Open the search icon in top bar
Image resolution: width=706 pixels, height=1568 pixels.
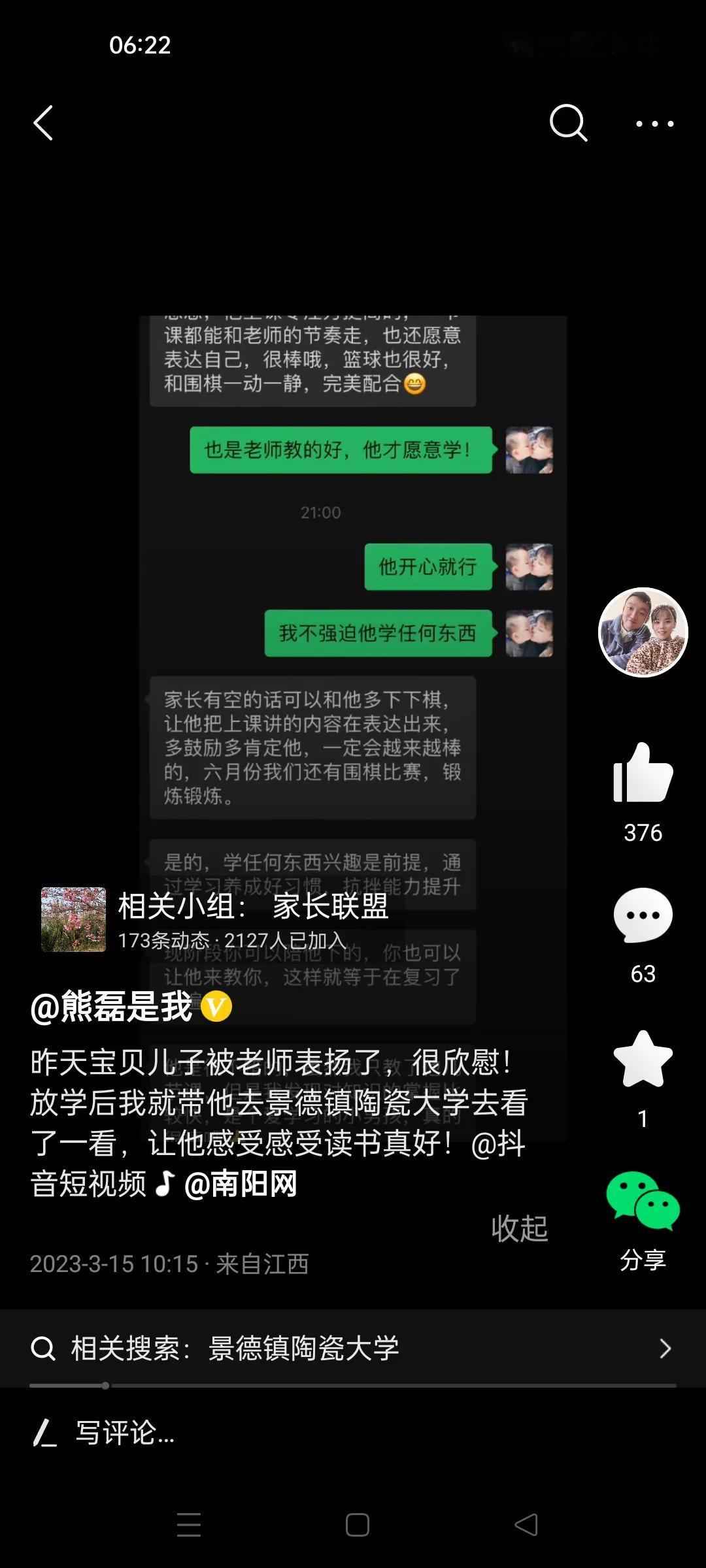tap(568, 123)
